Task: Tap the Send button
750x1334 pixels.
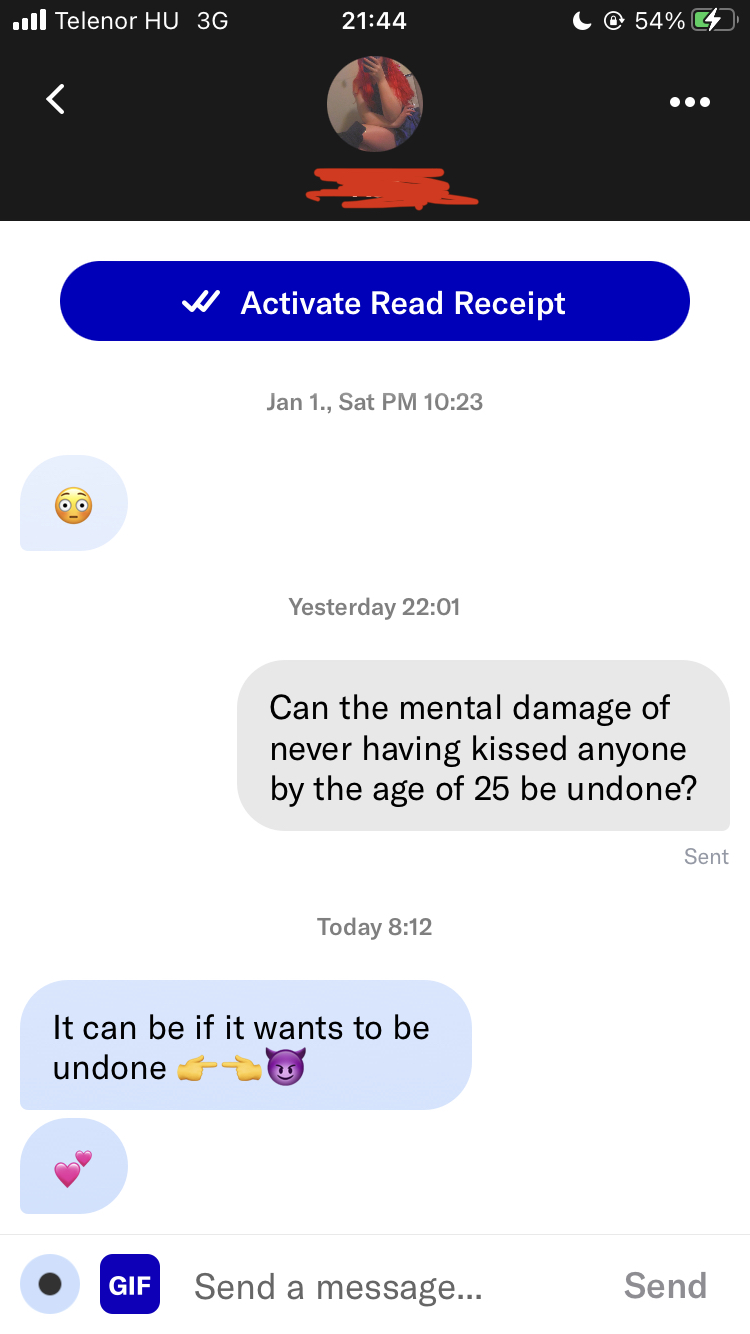Action: [x=665, y=1286]
